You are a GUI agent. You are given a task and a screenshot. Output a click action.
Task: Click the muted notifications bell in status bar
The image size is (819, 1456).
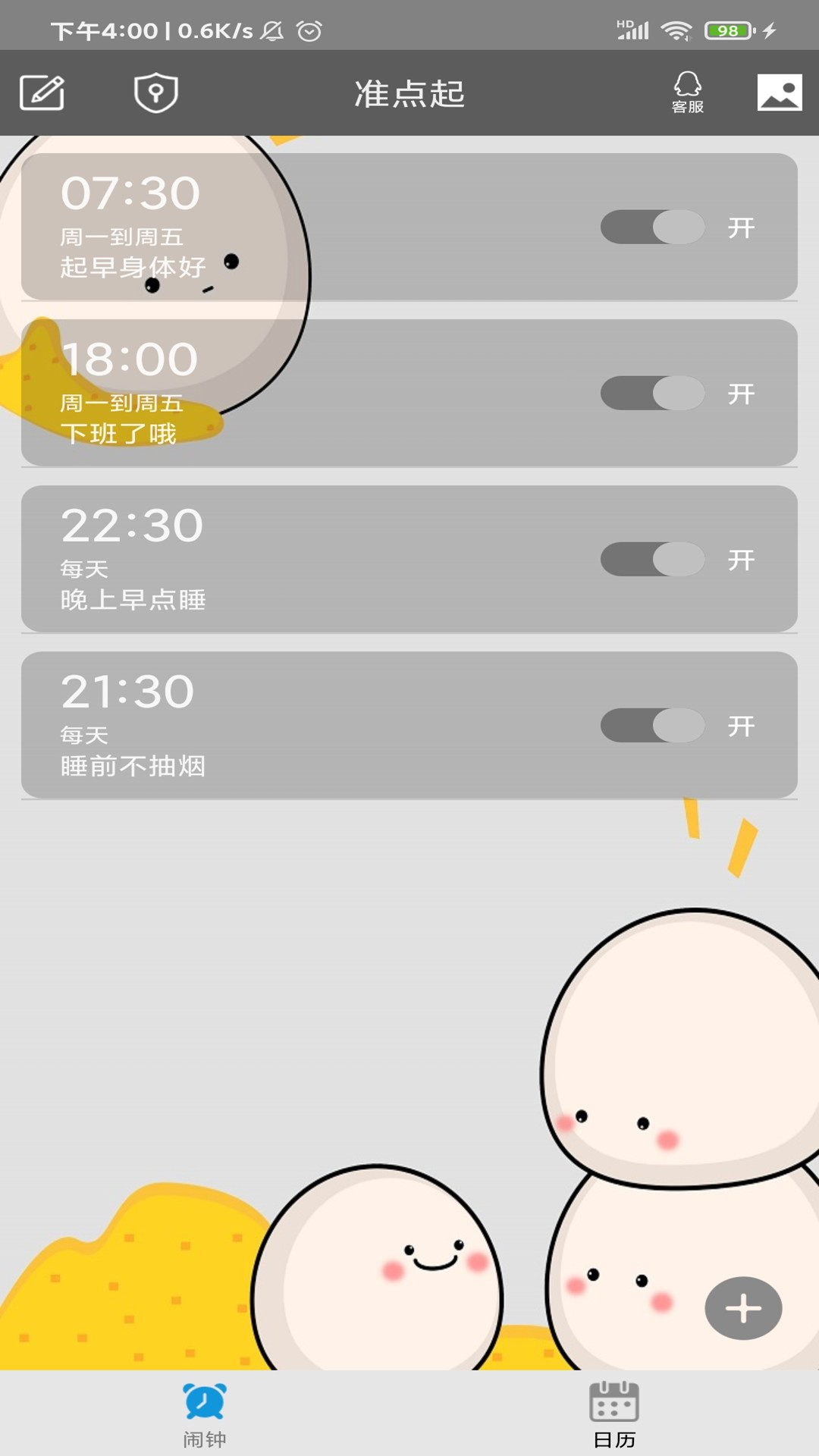(x=271, y=30)
